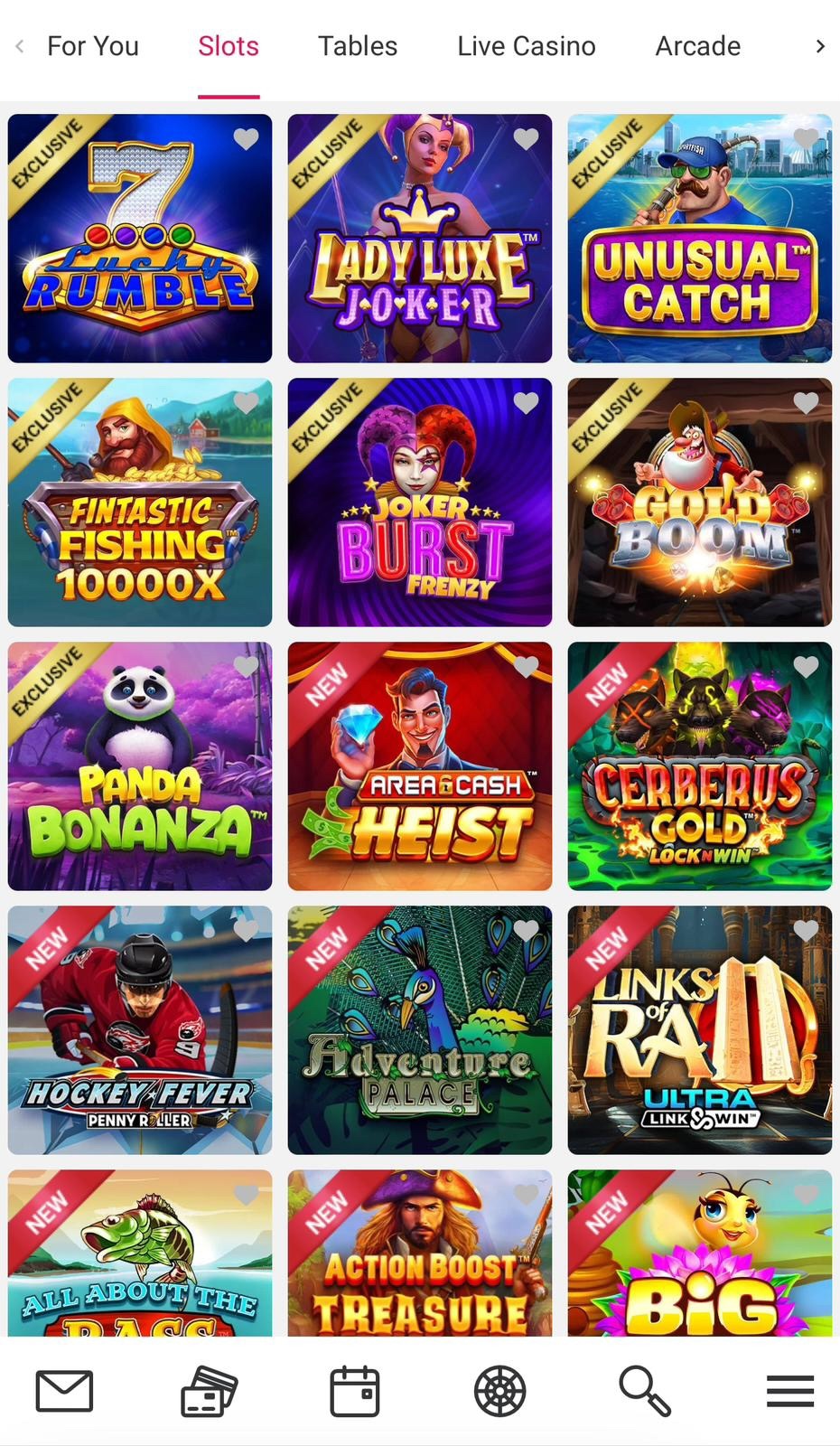Switch to the For You tab
840x1446 pixels.
pos(92,46)
